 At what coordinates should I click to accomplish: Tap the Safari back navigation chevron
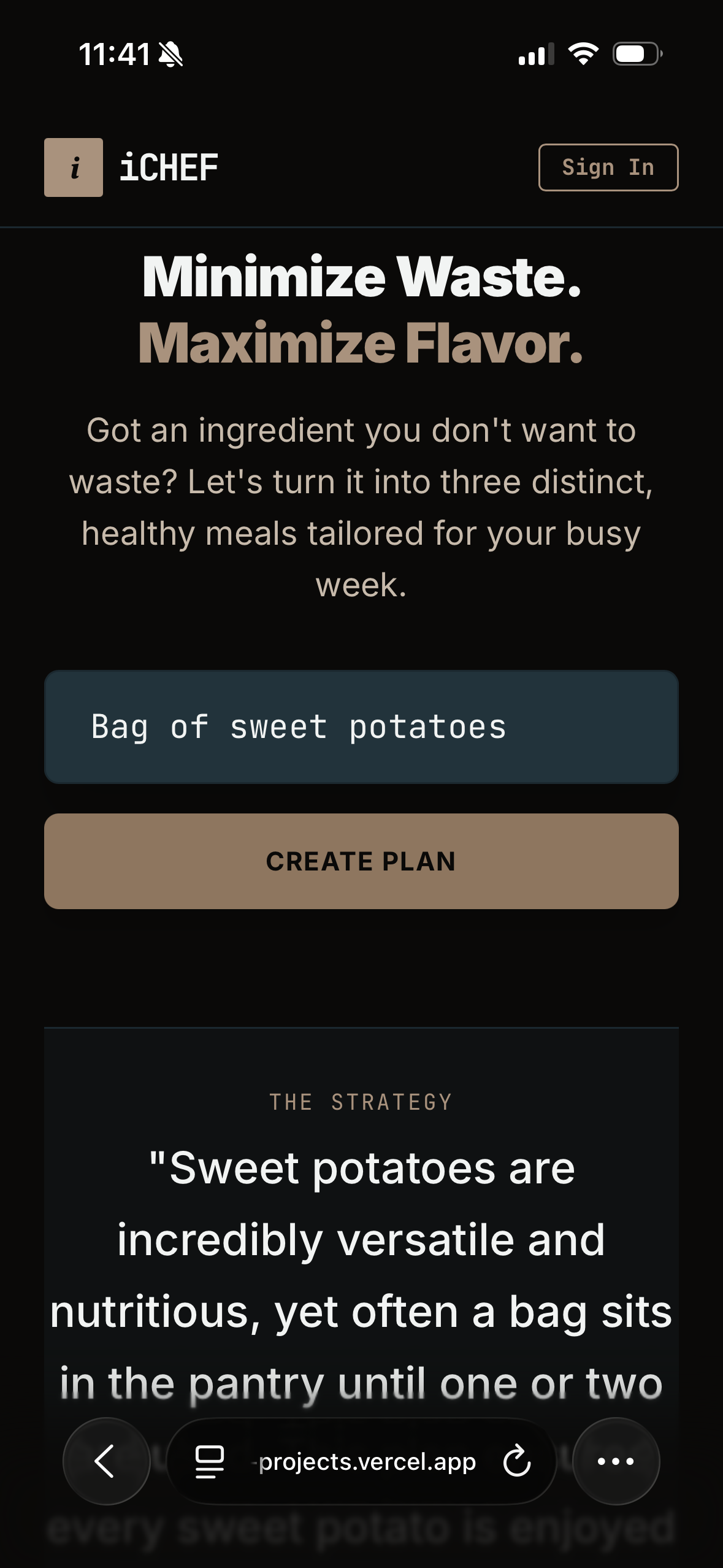106,1461
